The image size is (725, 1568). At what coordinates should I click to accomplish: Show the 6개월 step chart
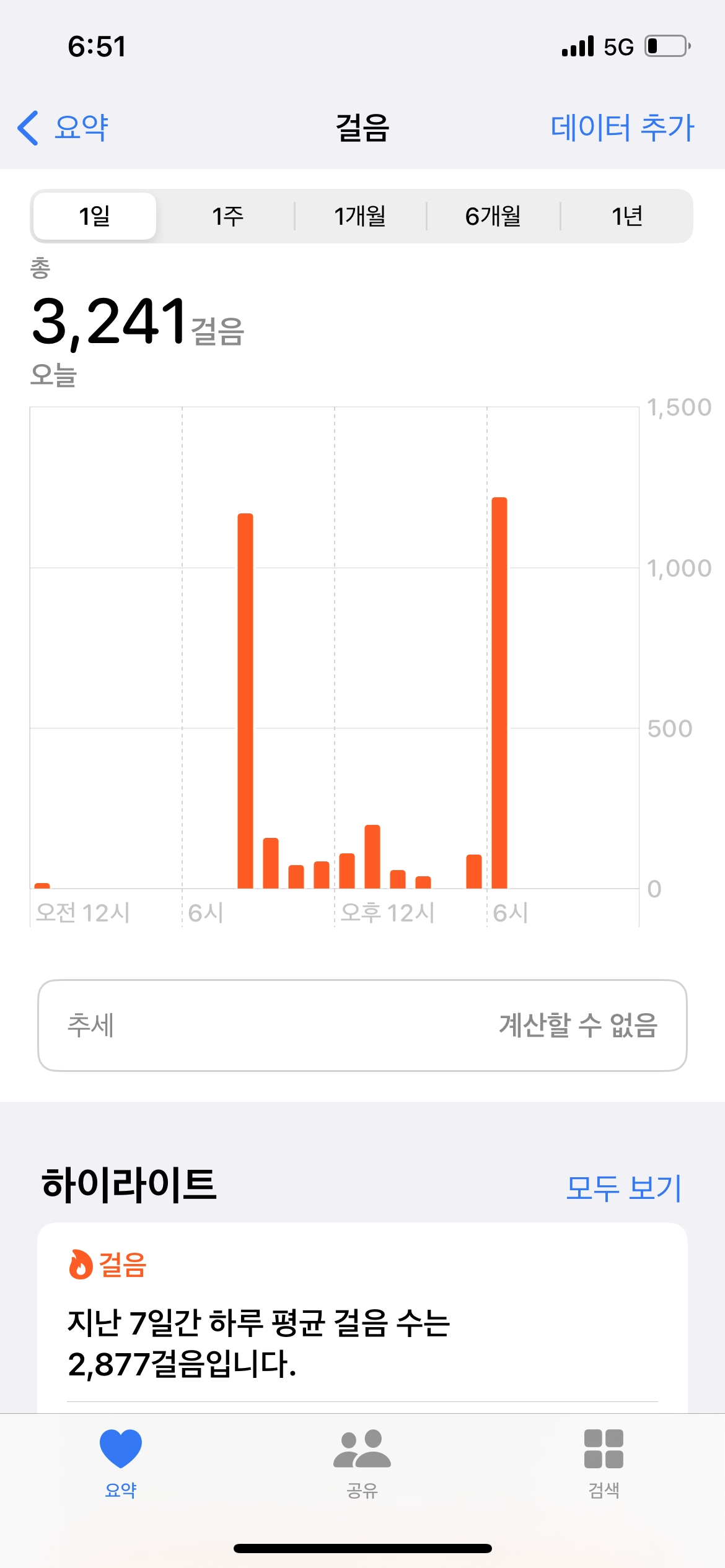(493, 216)
